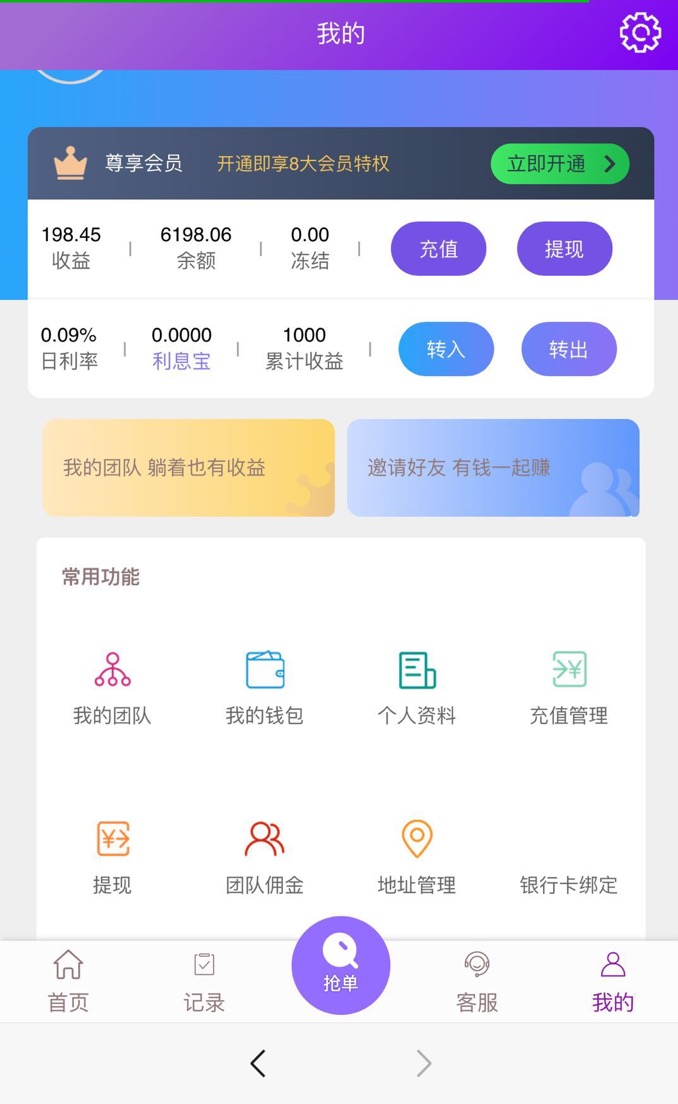Viewport: 678px width, 1104px height.
Task: Tap the 提现 button beside 充值
Action: 564,249
